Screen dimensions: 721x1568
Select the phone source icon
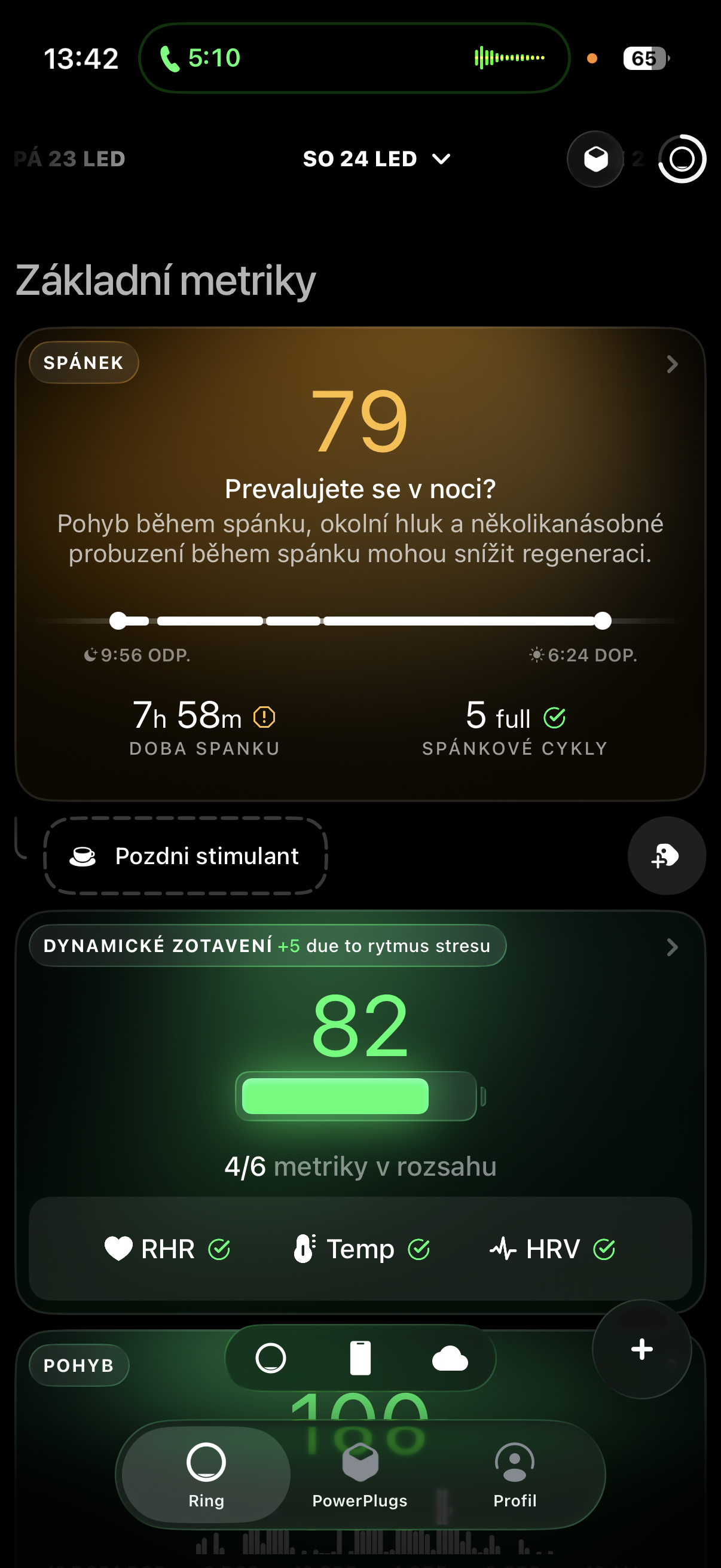click(360, 1358)
